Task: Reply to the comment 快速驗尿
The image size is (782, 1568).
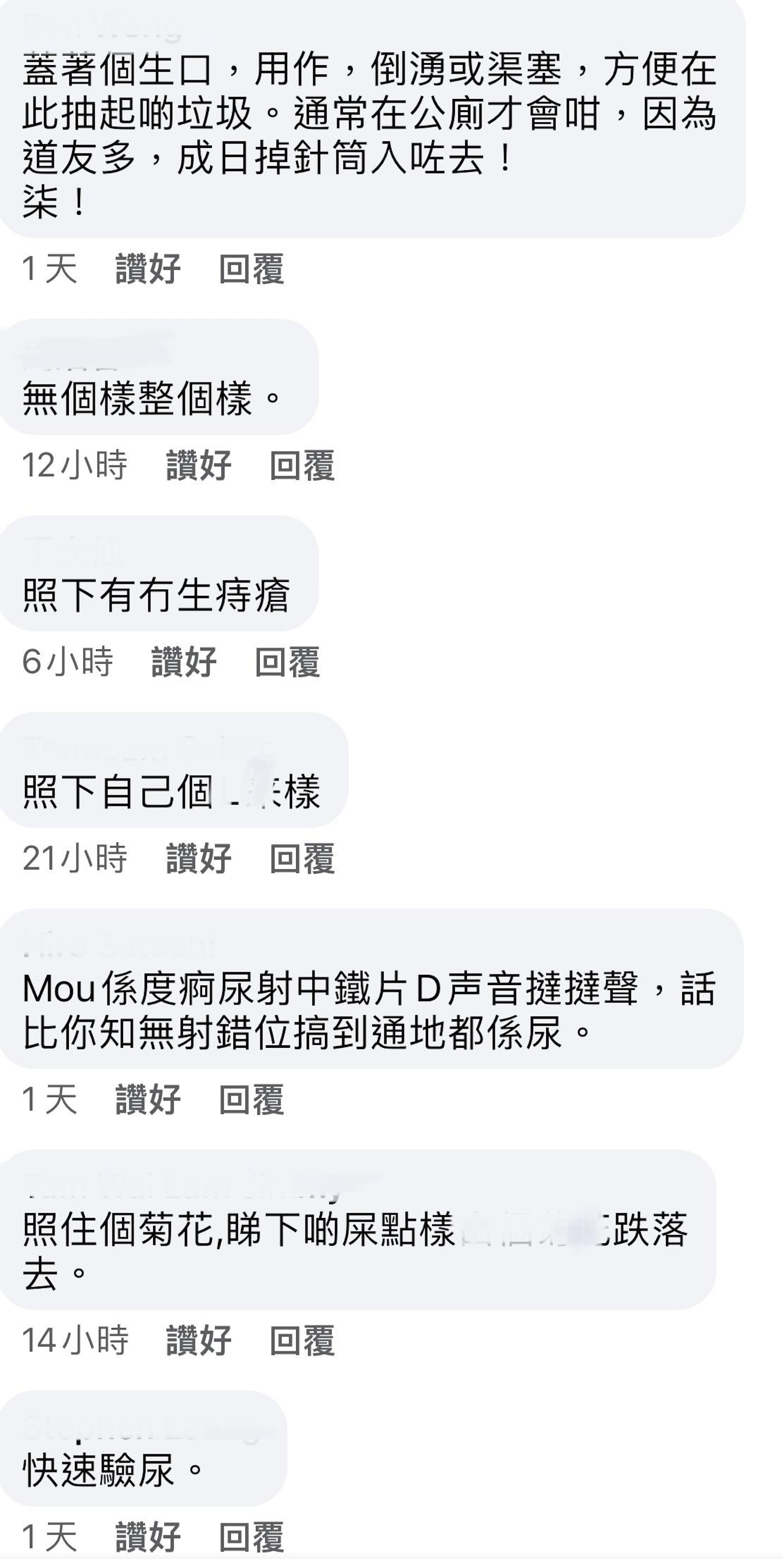Action: click(x=251, y=1536)
